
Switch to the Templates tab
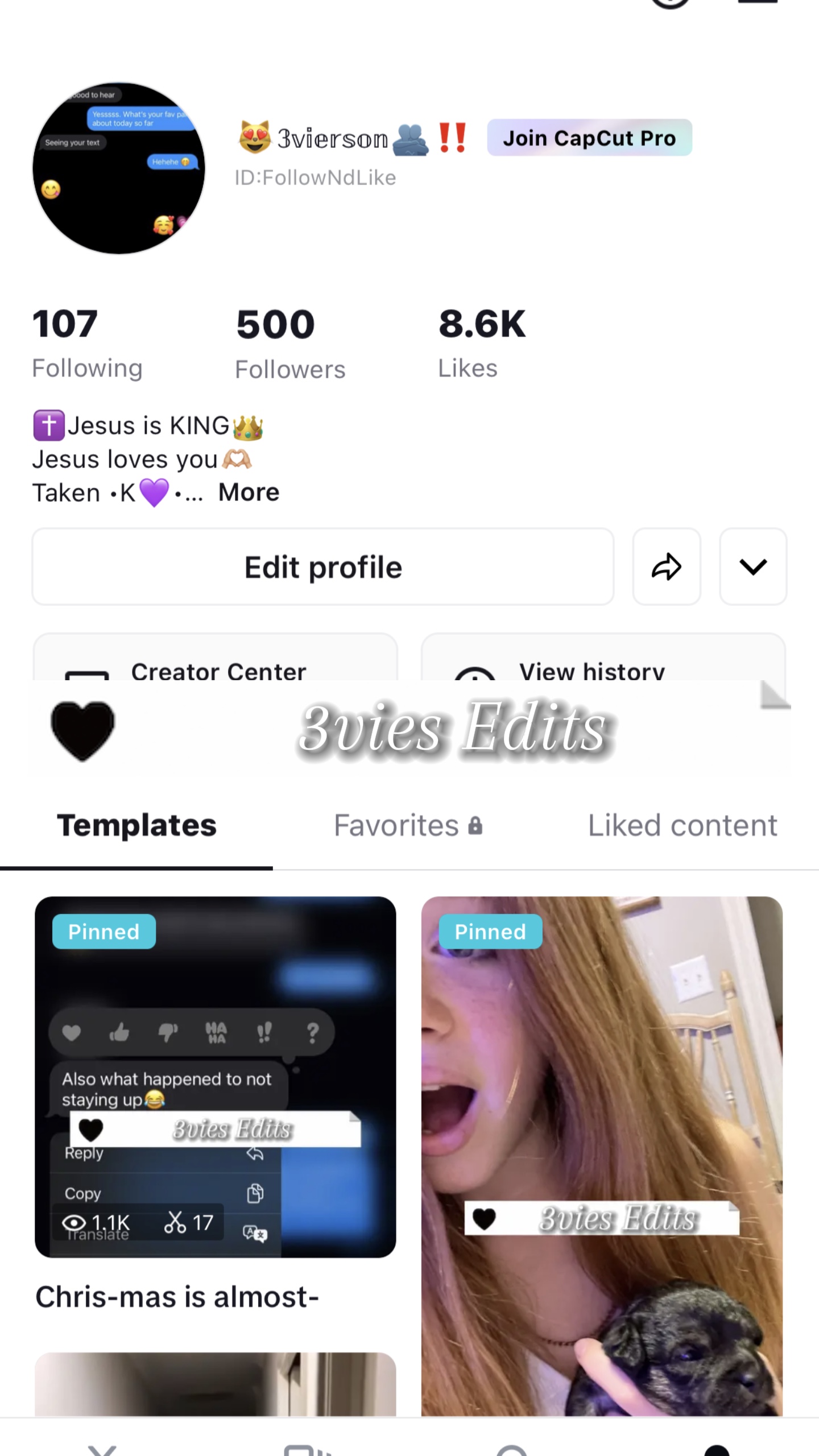136,826
